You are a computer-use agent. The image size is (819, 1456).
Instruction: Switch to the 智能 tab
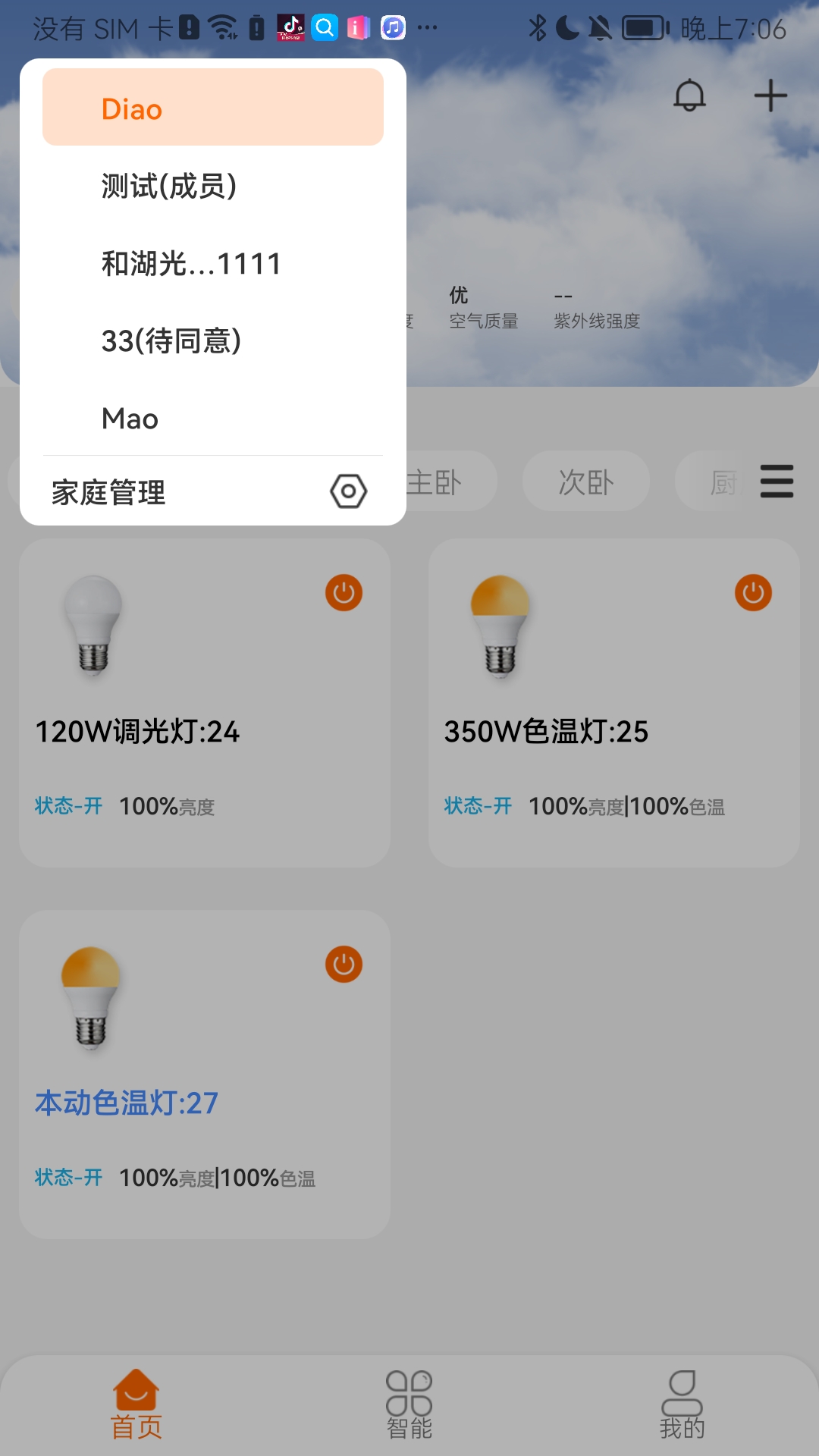point(409,1404)
